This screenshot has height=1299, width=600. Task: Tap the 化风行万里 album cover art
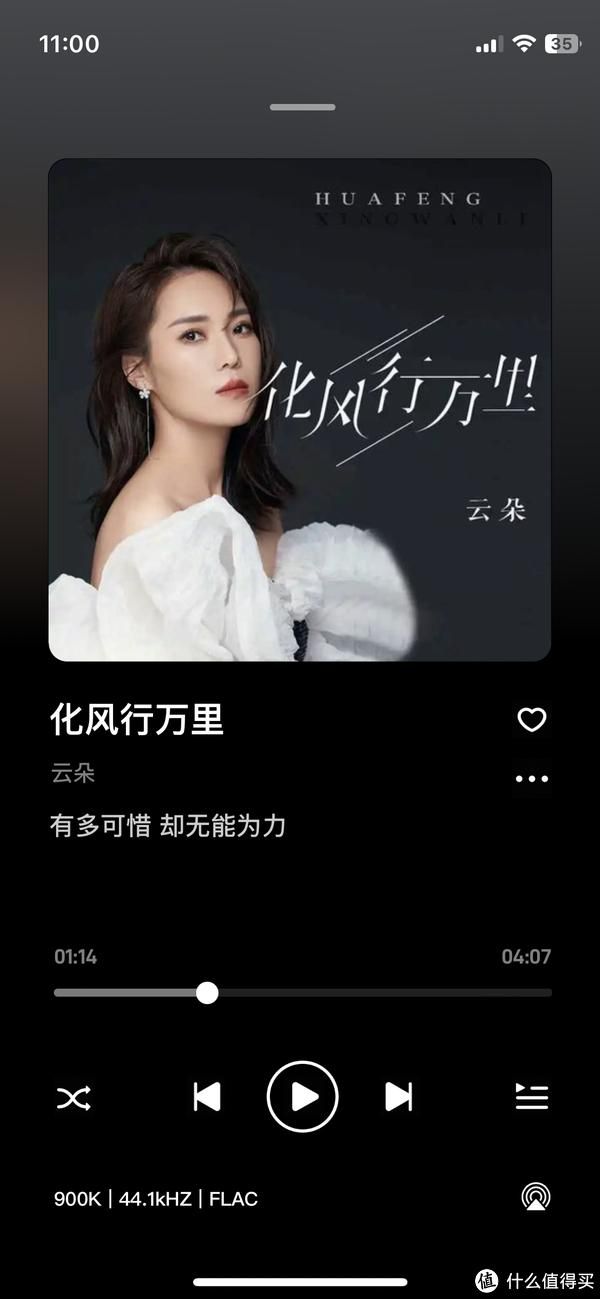point(300,410)
